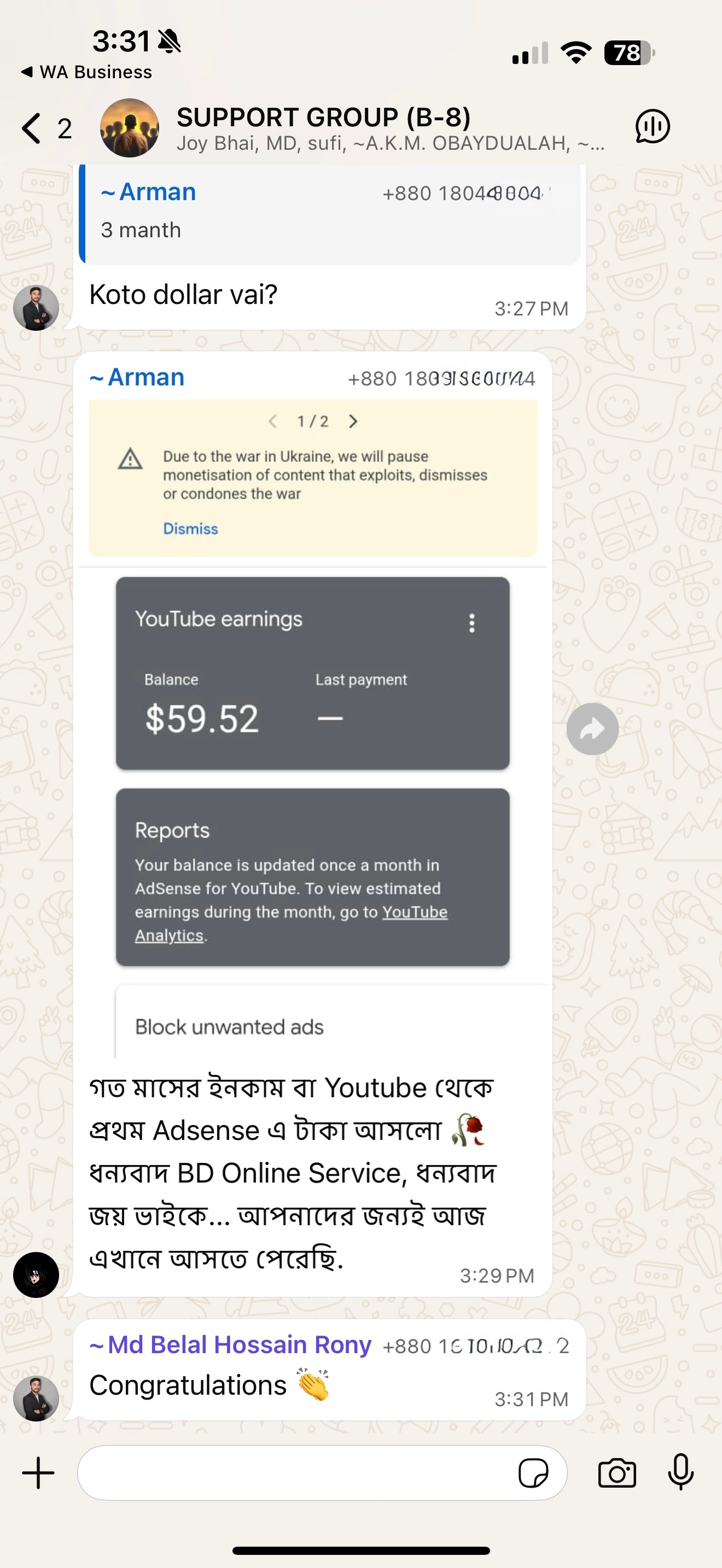Tap the message input field
This screenshot has width=722, height=1568.
click(x=292, y=1473)
